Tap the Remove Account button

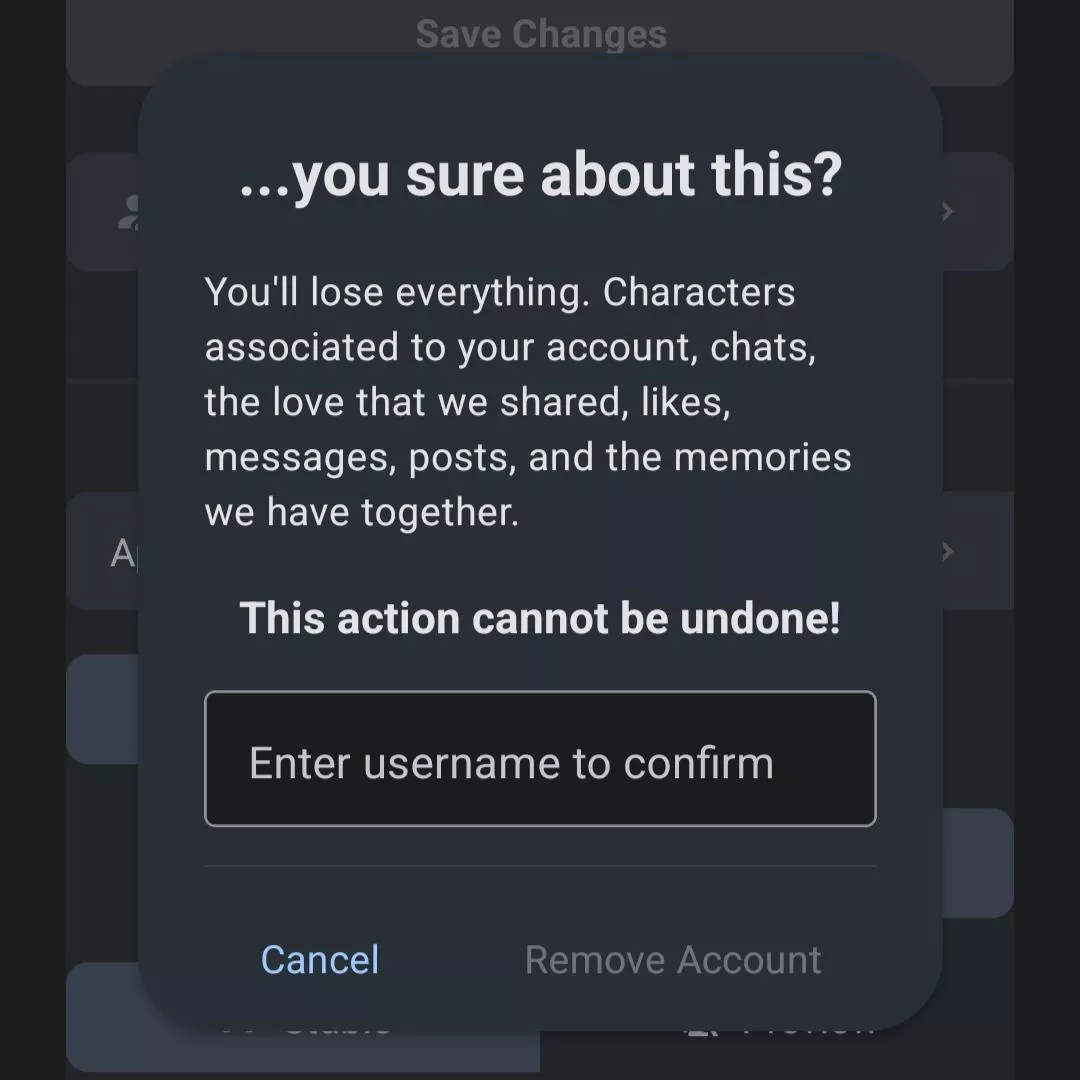(x=673, y=960)
